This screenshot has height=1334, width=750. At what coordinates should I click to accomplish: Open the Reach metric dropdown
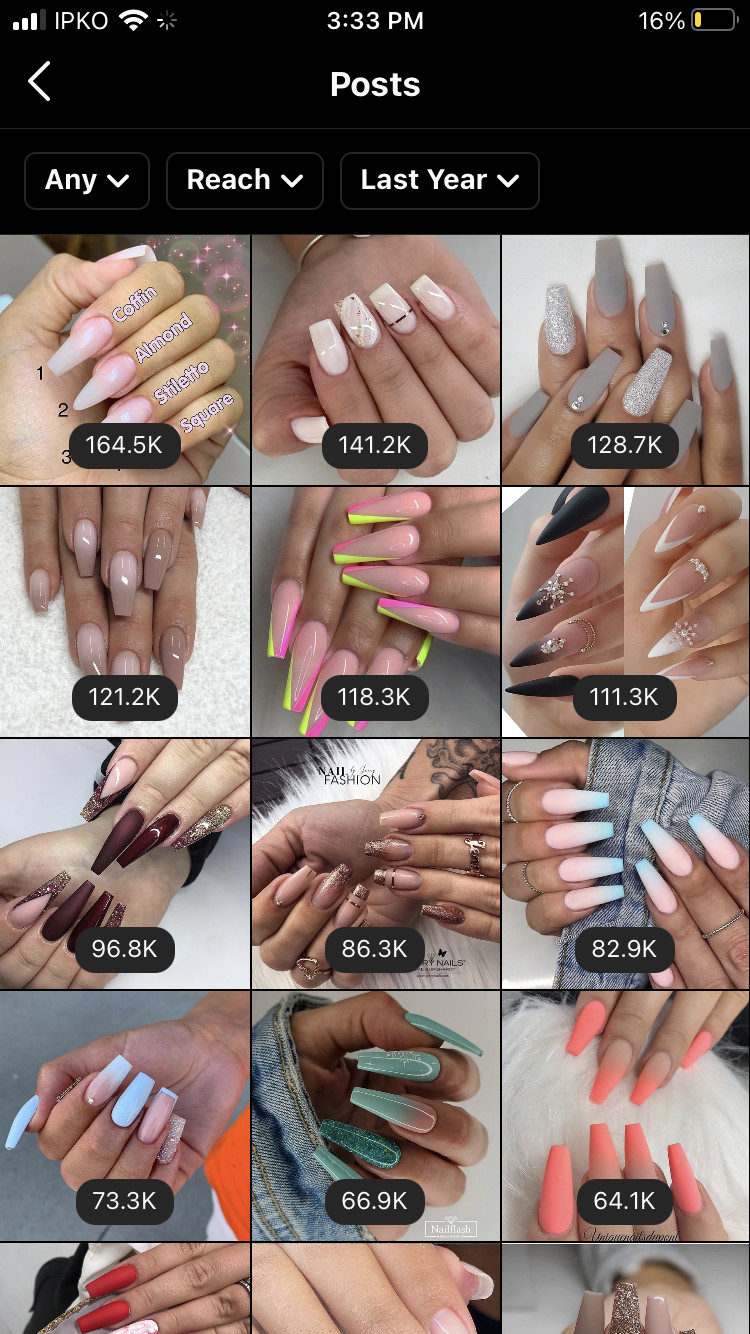(245, 180)
